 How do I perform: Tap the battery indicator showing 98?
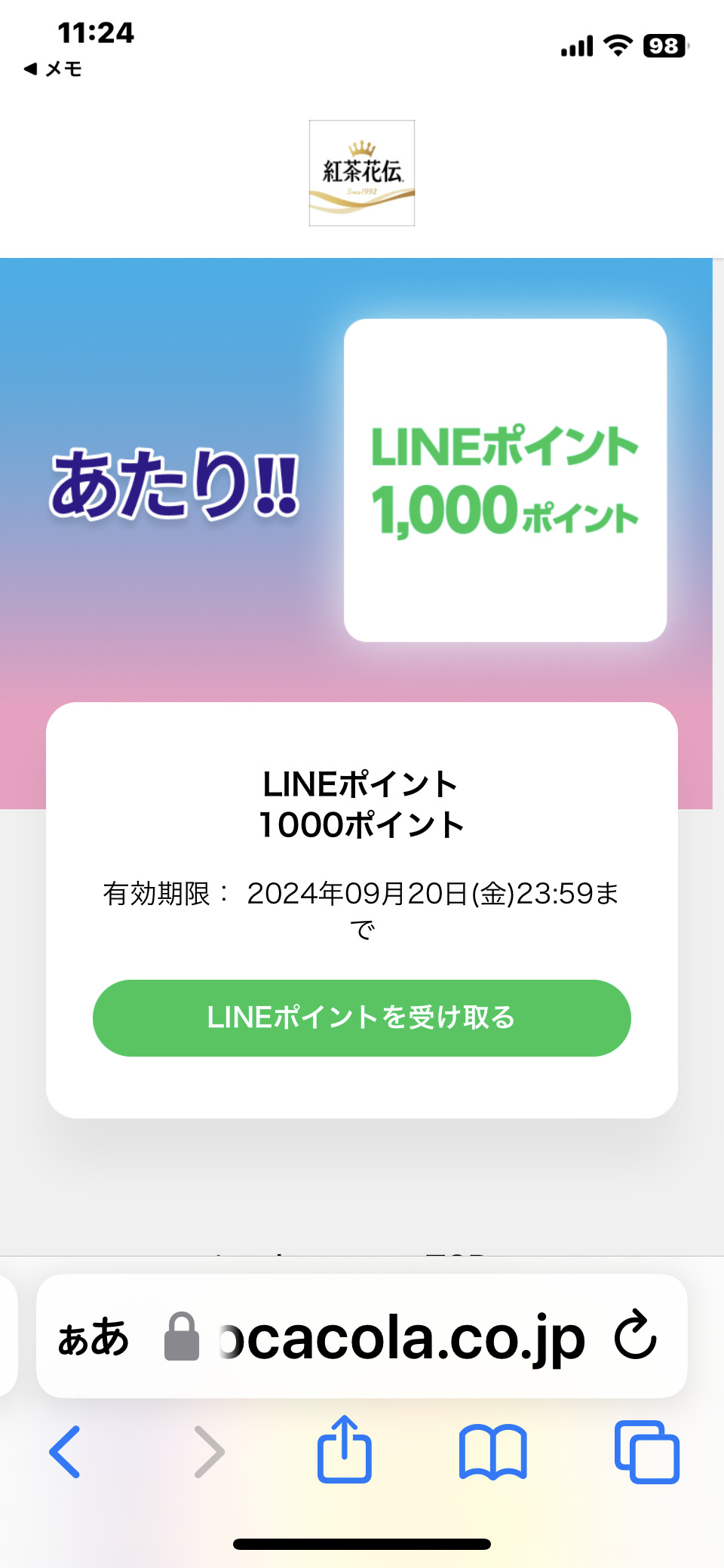point(663,46)
